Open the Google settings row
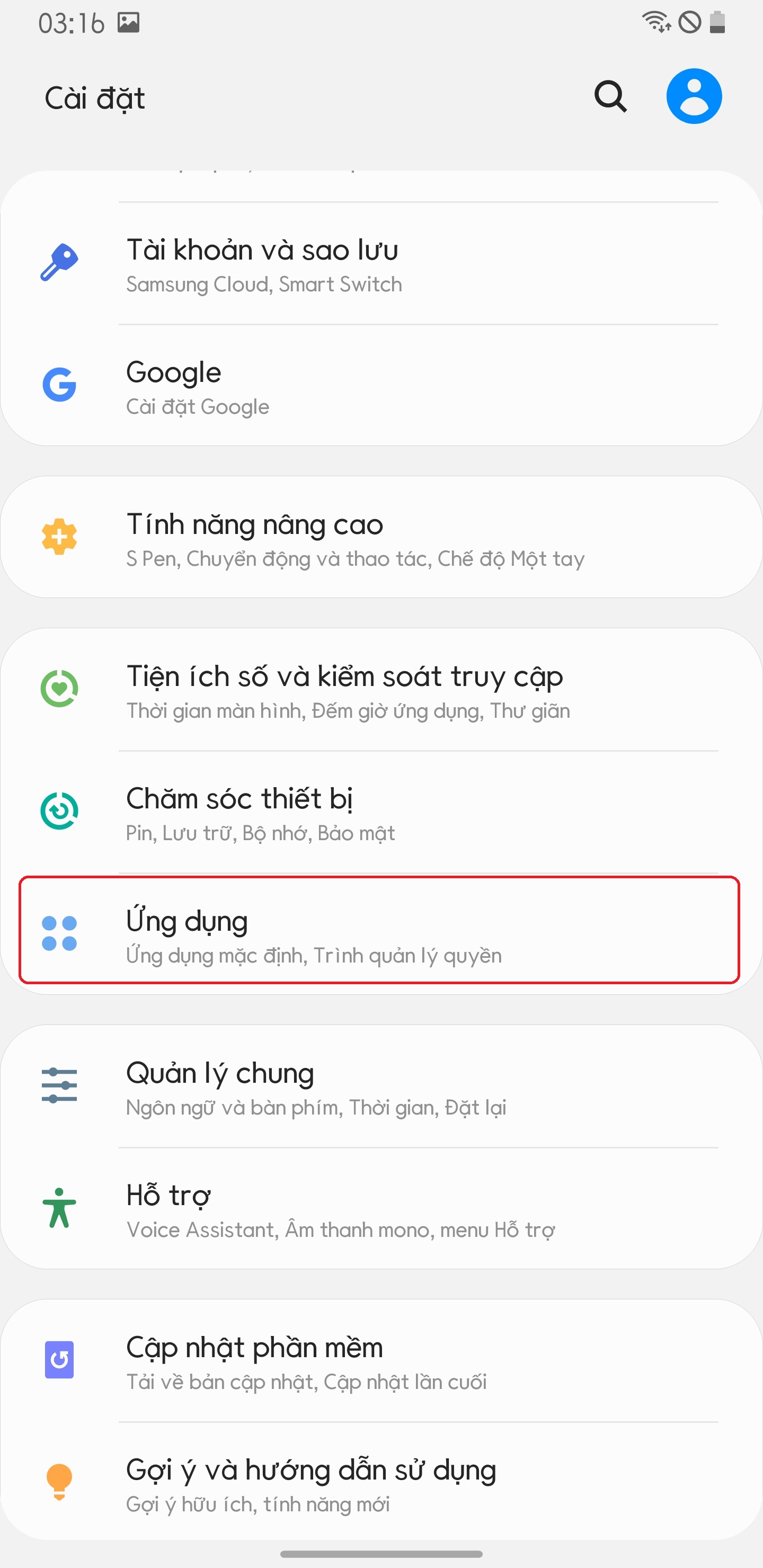The width and height of the screenshot is (763, 1568). click(x=381, y=386)
